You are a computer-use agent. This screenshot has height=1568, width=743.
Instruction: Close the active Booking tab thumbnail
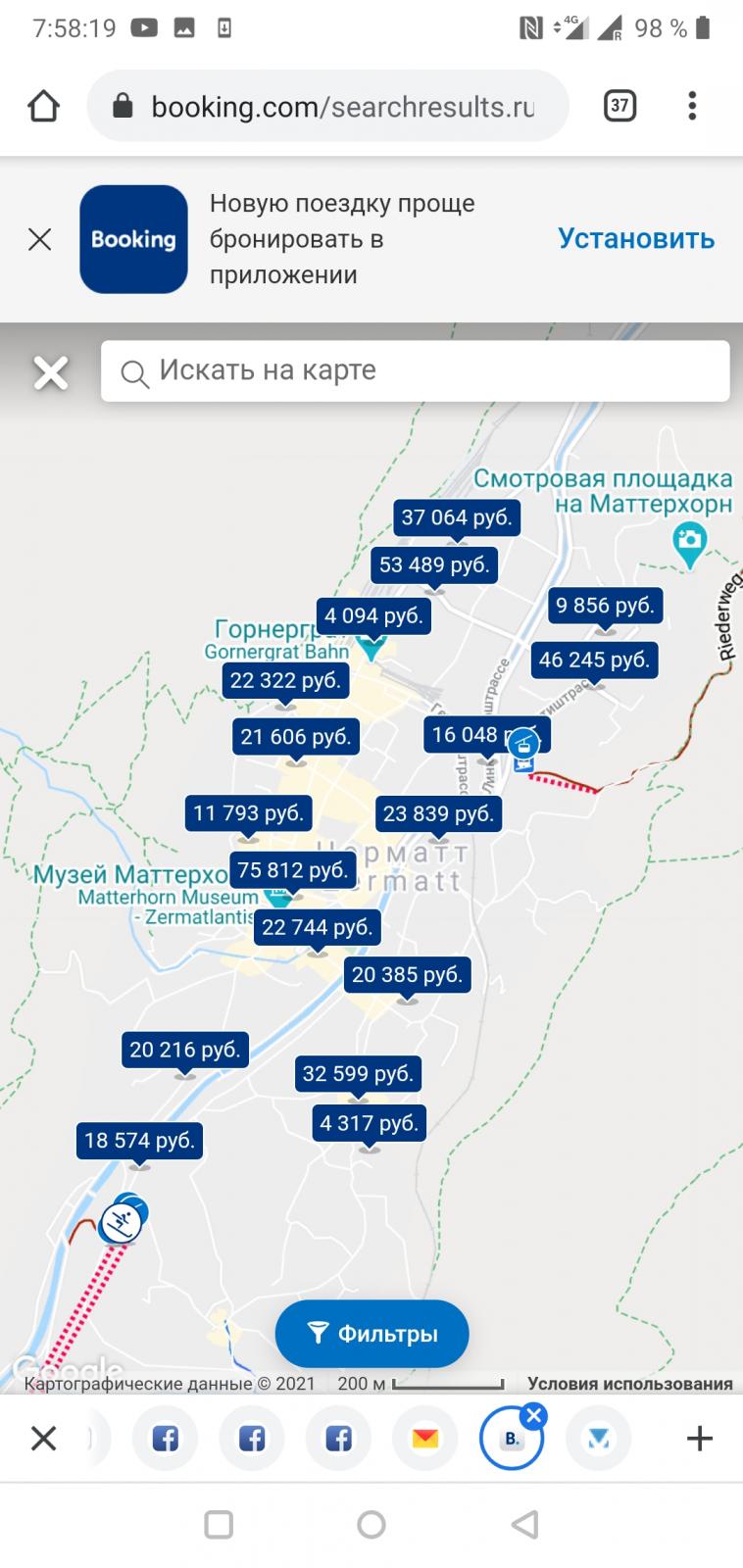click(x=533, y=1415)
